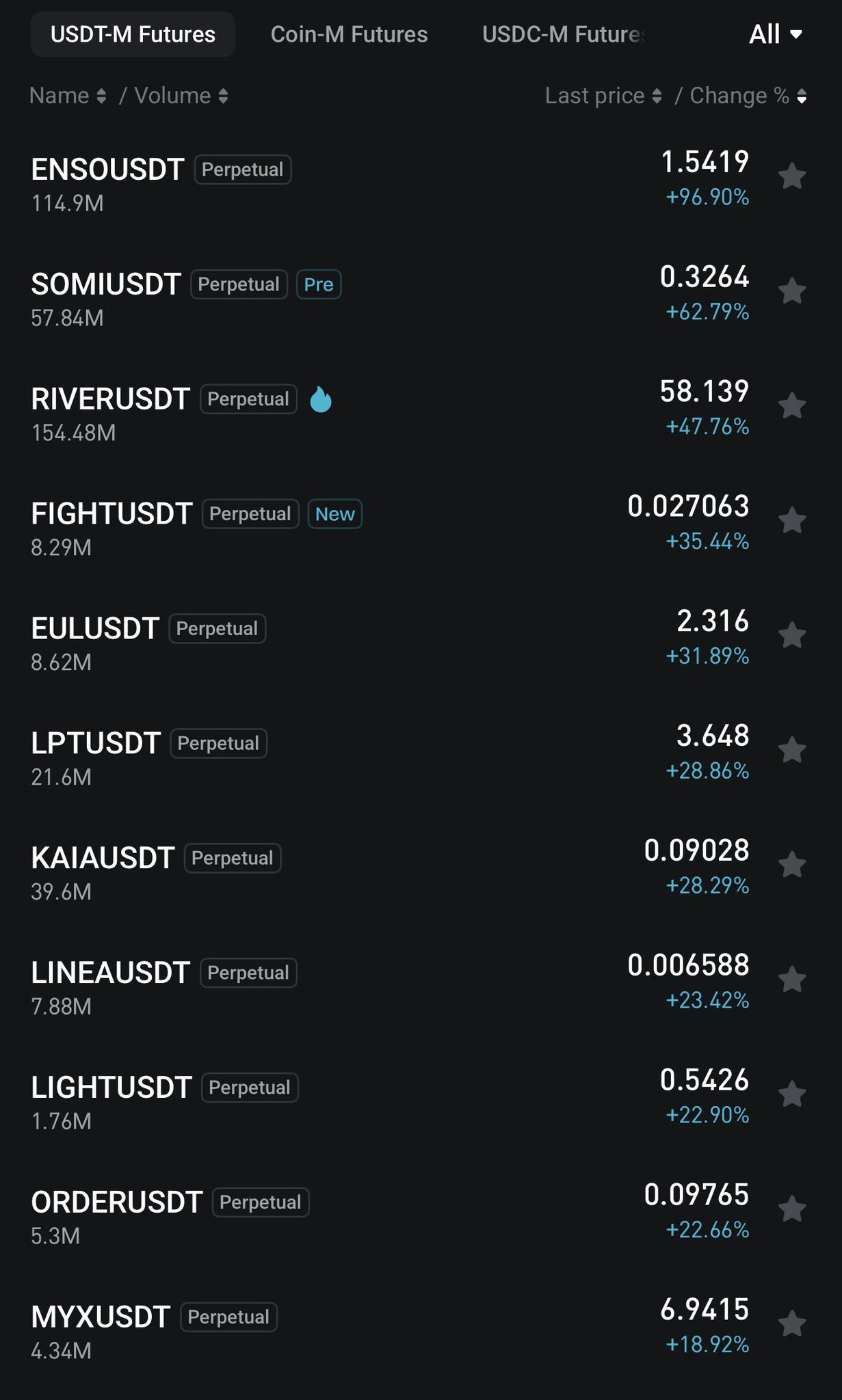Select the USDT-M Futures tab
Viewport: 842px width, 1400px height.
click(x=133, y=34)
